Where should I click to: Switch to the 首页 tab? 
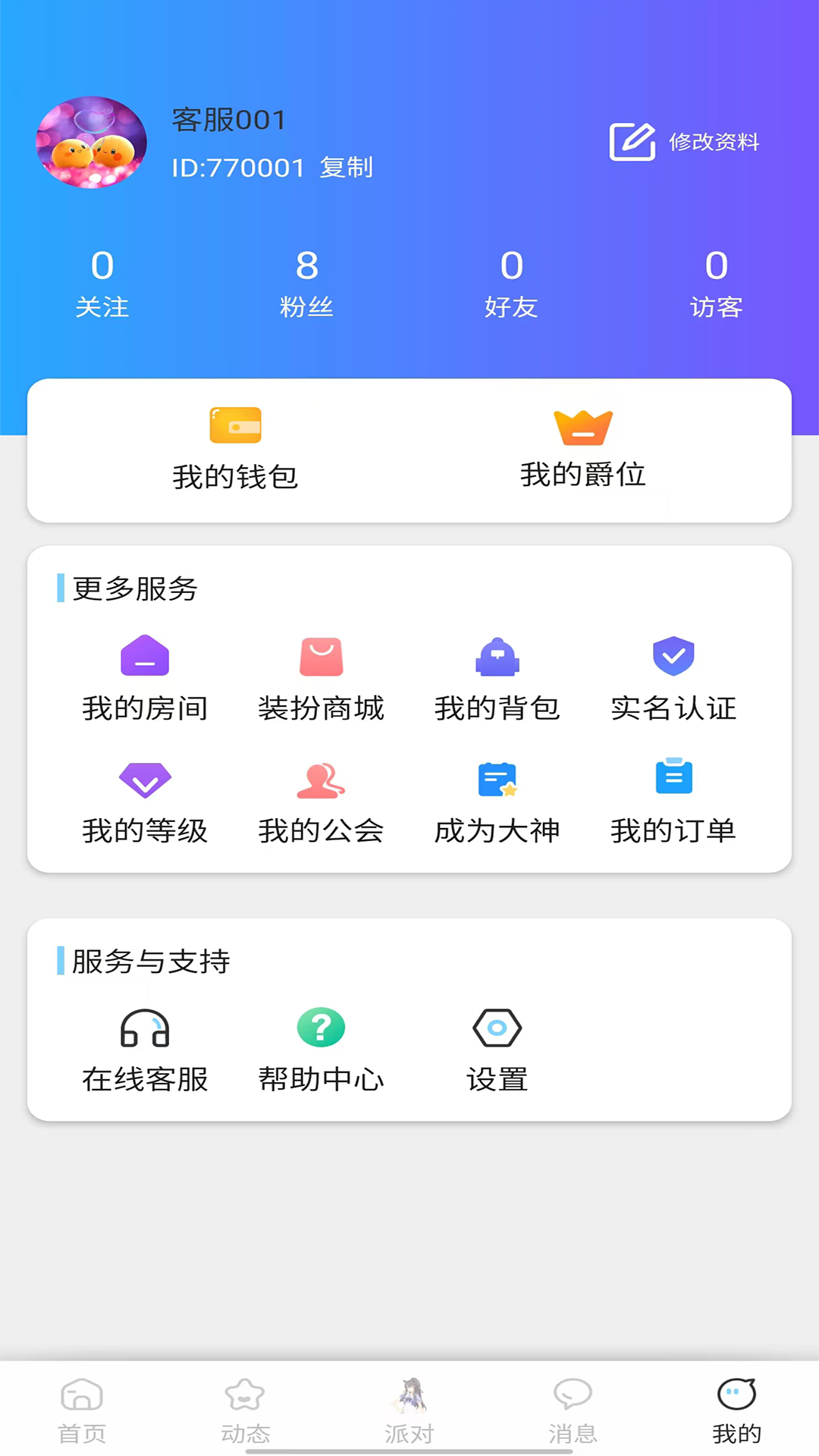pyautogui.click(x=82, y=1410)
